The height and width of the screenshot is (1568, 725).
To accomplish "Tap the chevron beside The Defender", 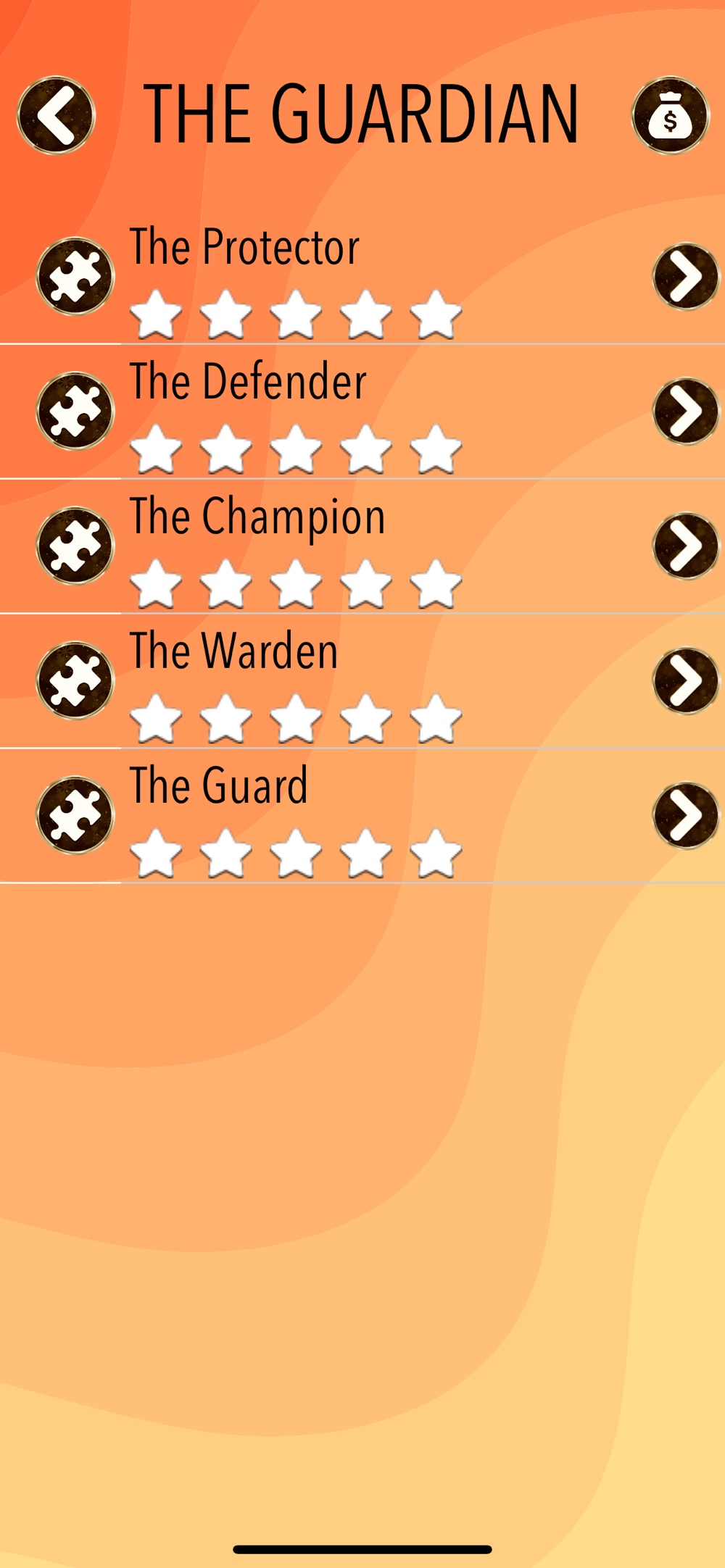I will point(685,411).
